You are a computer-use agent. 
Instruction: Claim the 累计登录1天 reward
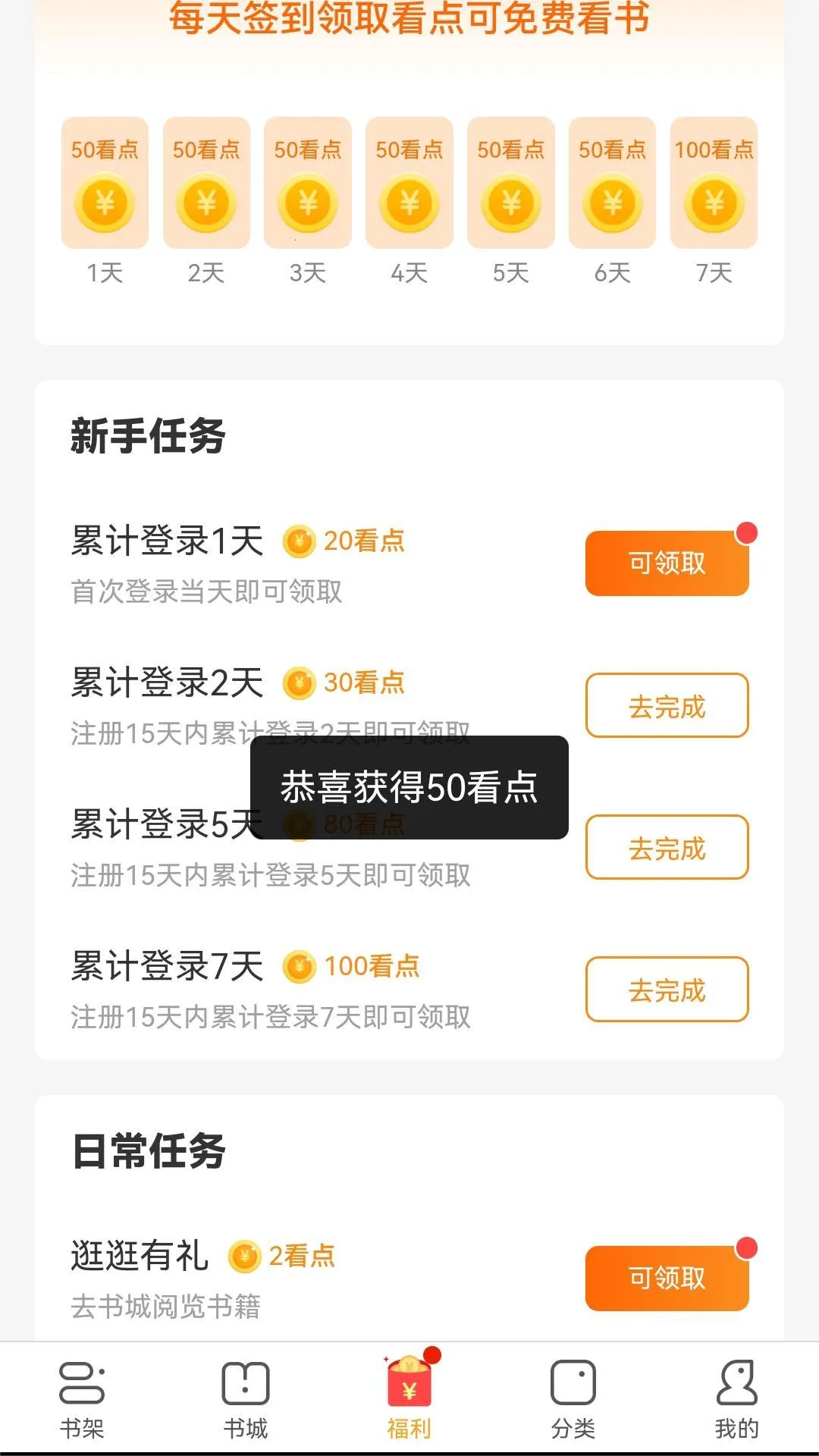click(x=667, y=563)
